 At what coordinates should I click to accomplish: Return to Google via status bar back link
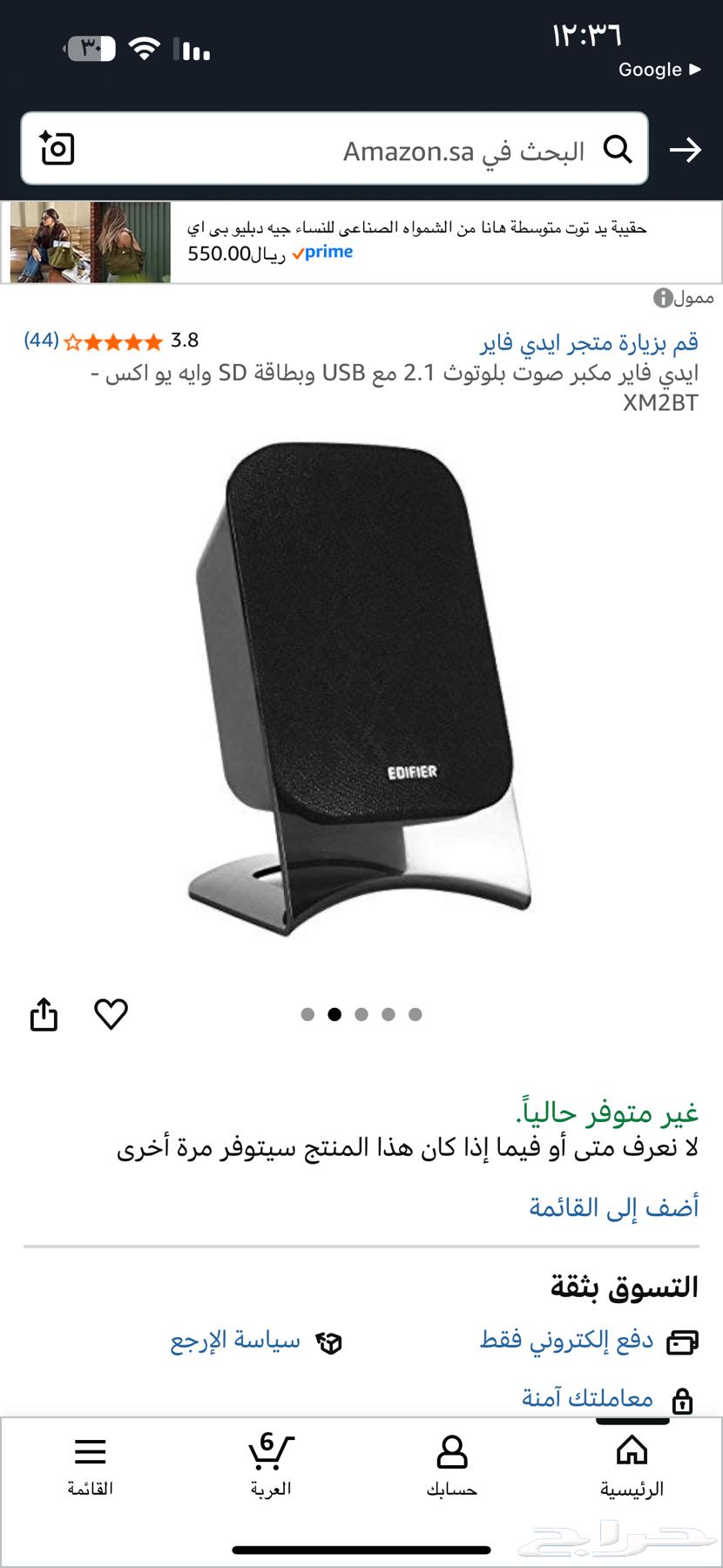tap(659, 70)
